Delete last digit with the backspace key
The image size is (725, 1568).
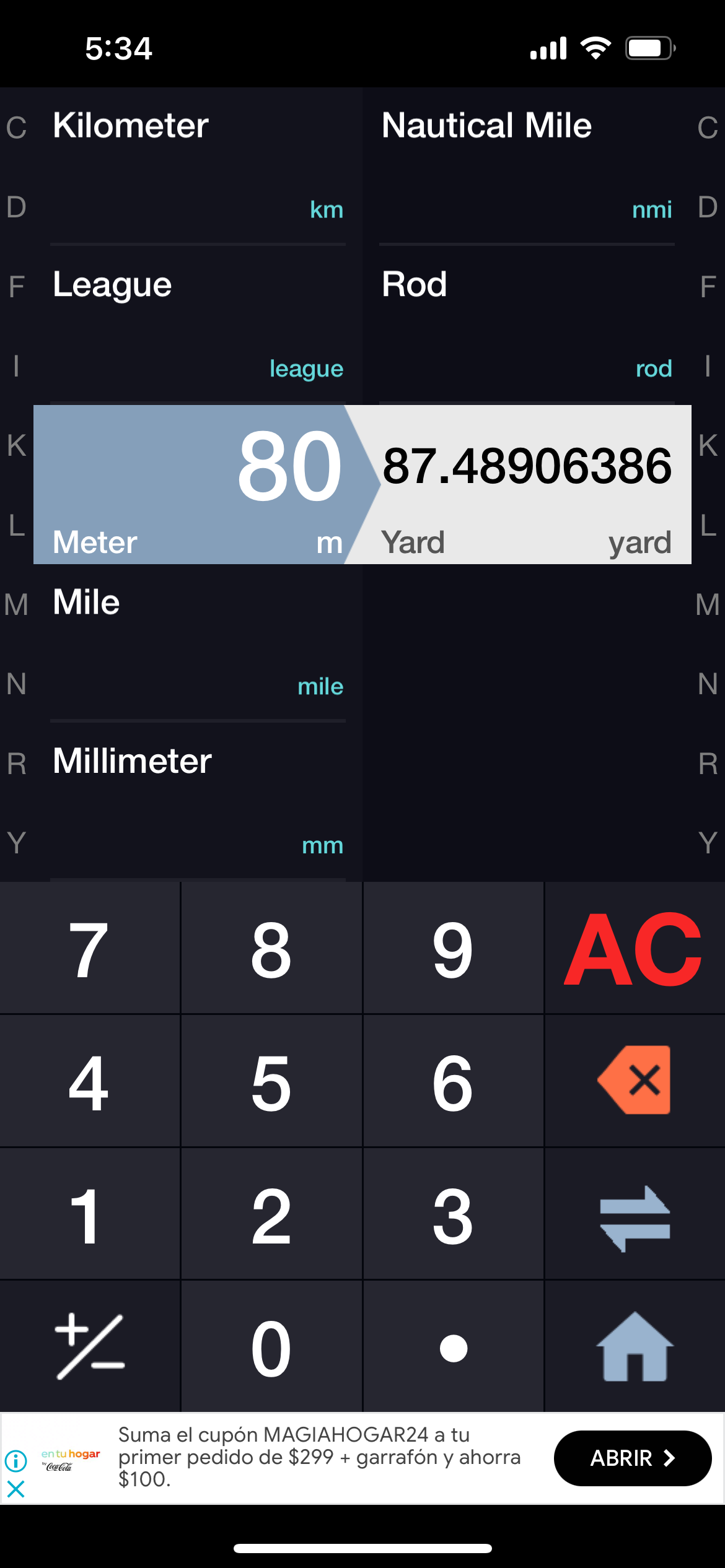[634, 1081]
